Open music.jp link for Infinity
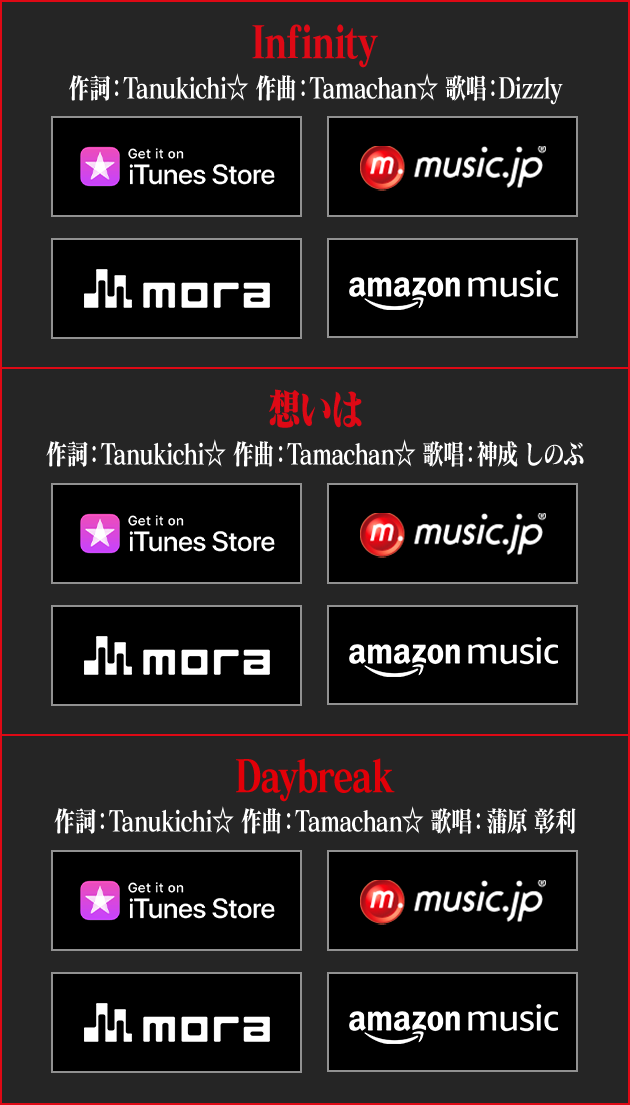Image resolution: width=630 pixels, height=1105 pixels. [452, 166]
